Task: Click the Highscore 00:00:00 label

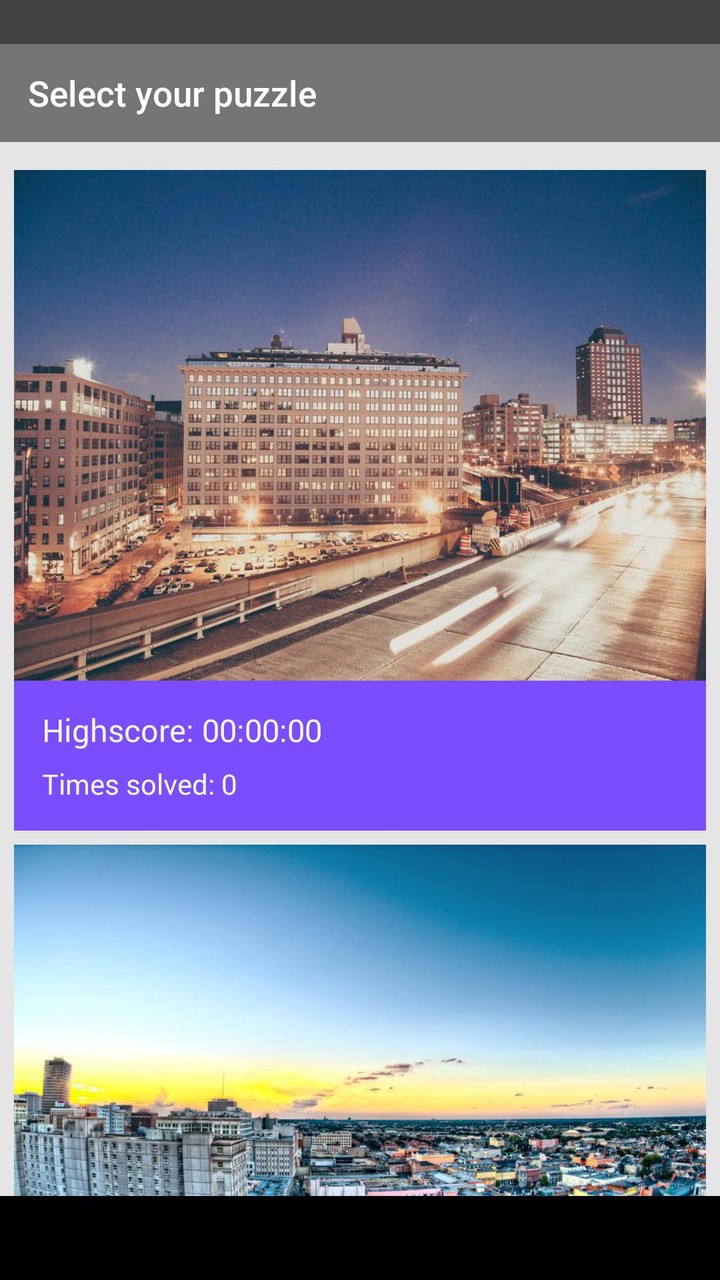Action: point(180,731)
